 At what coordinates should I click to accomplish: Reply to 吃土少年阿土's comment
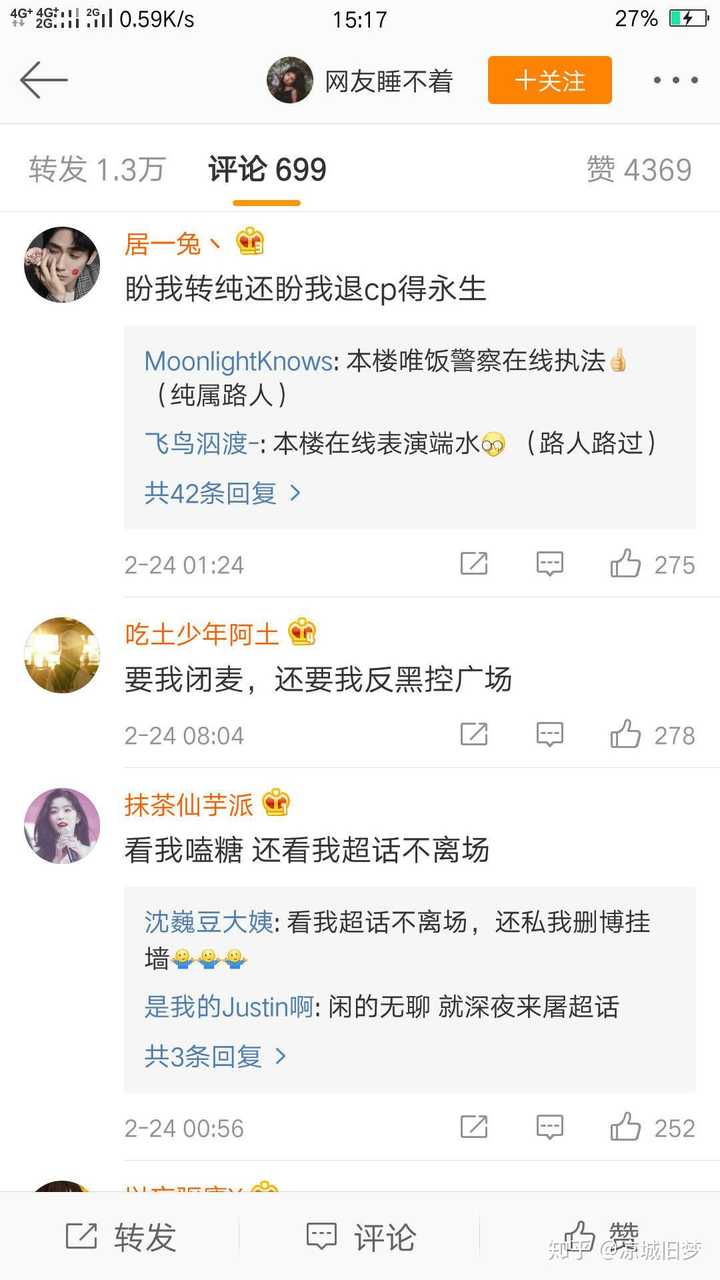(x=549, y=735)
